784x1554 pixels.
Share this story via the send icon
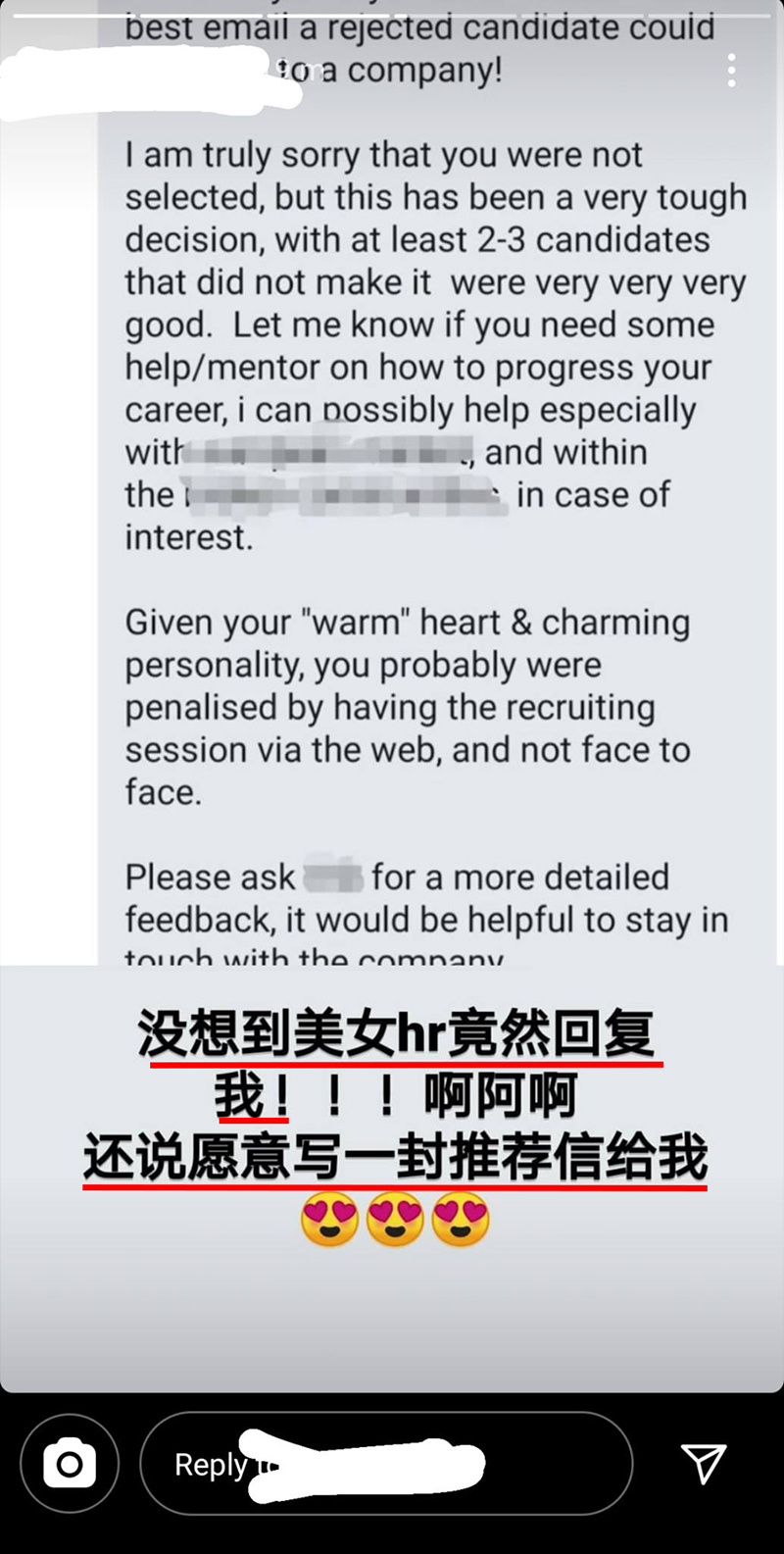click(704, 1464)
